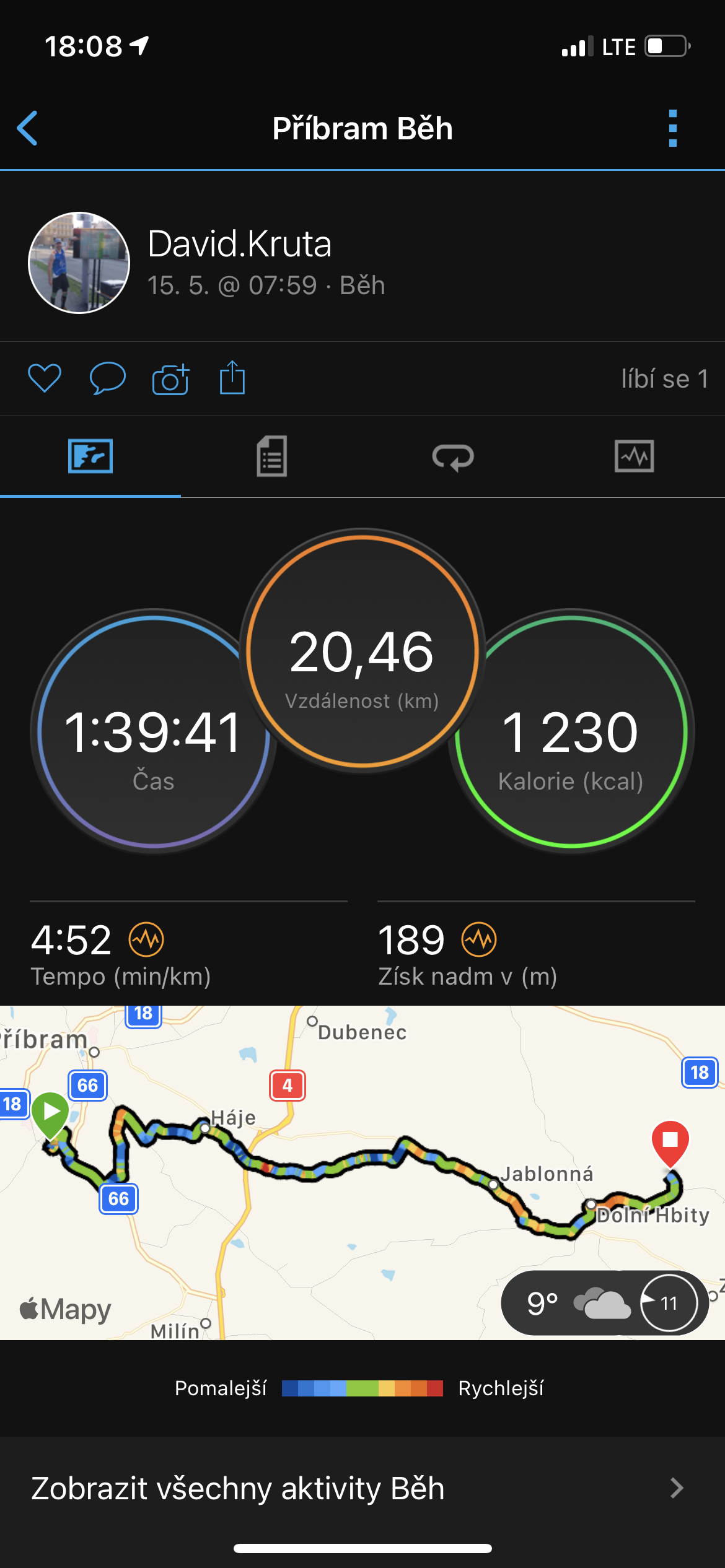View the weather widget showing 9°
The image size is (725, 1568).
(605, 1303)
